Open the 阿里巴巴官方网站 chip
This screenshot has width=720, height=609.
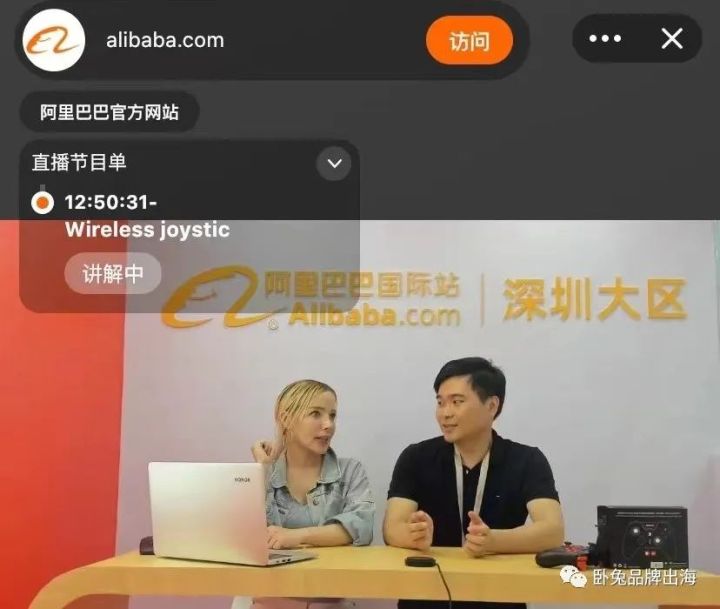click(109, 112)
